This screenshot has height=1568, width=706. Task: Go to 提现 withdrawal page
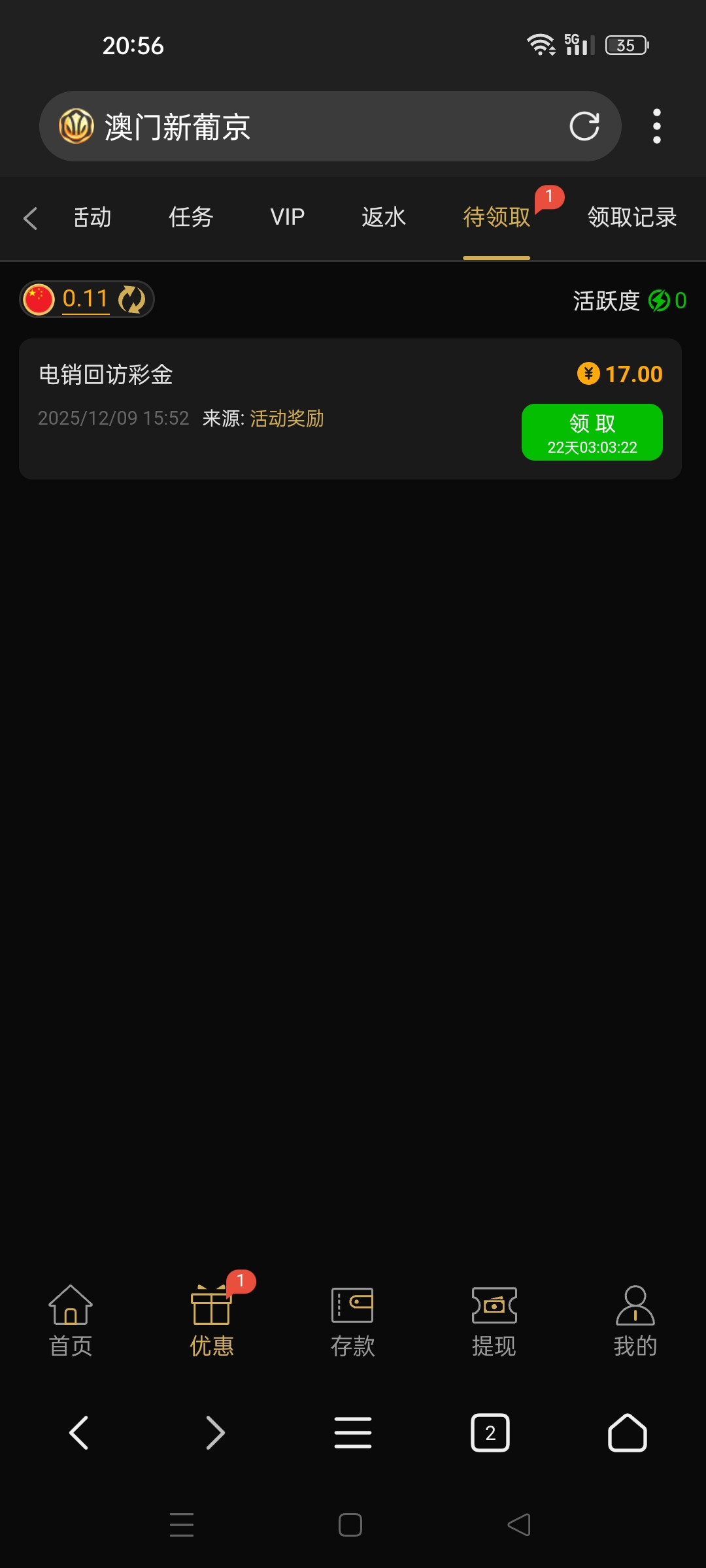pos(494,1321)
